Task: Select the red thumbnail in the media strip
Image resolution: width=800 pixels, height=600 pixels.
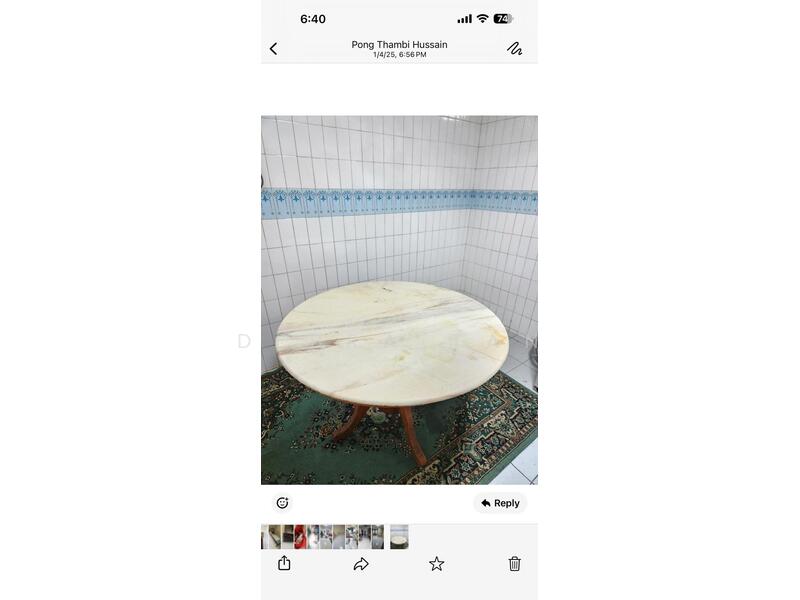Action: point(300,537)
